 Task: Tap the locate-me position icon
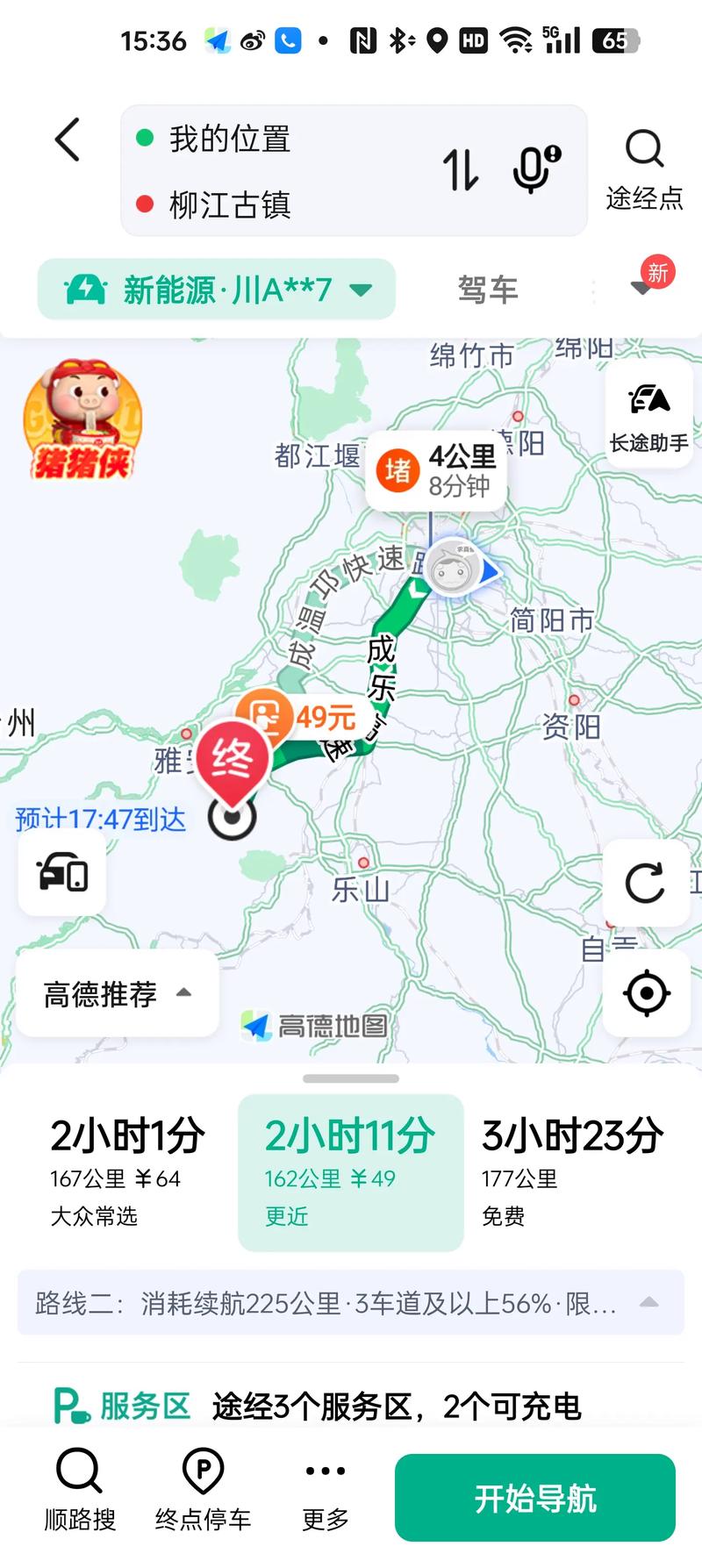point(647,993)
